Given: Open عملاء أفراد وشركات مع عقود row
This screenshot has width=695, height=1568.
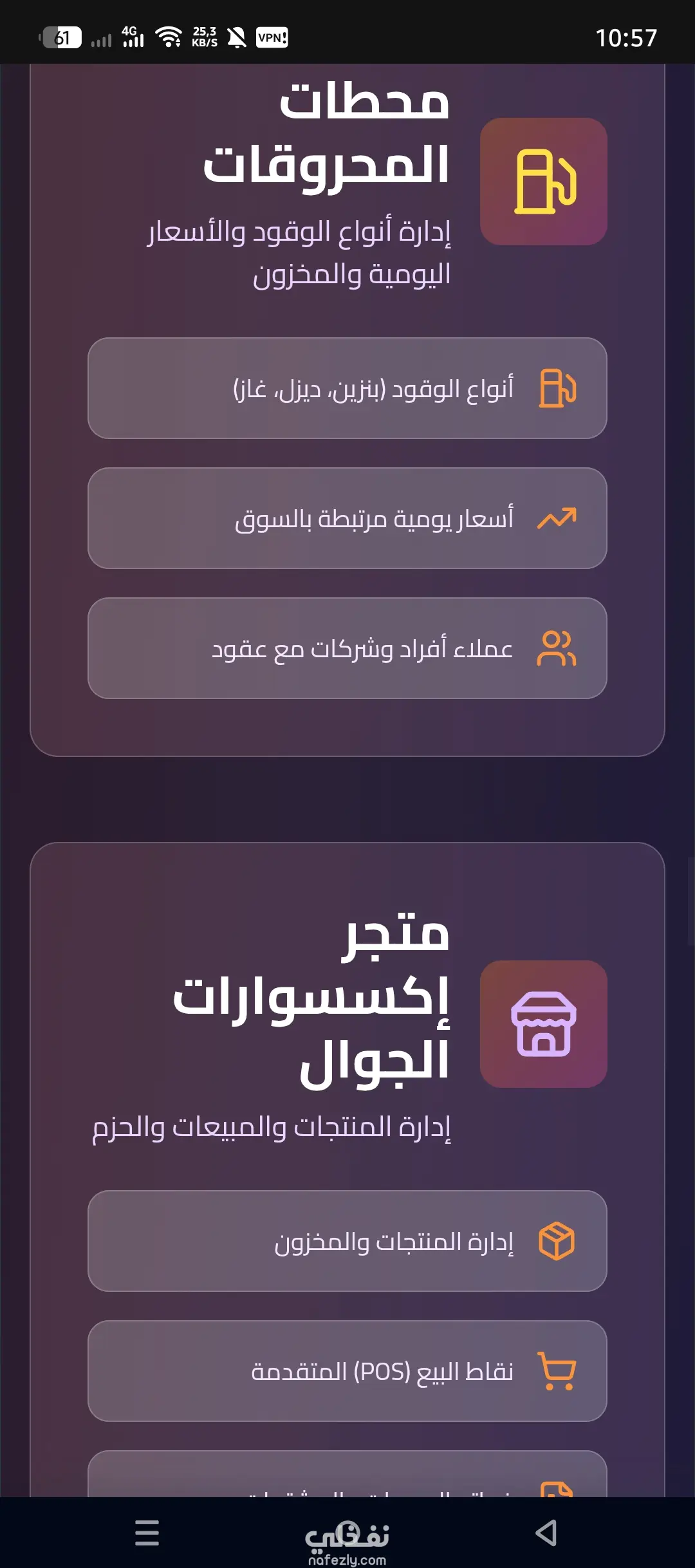Looking at the screenshot, I should pos(347,648).
